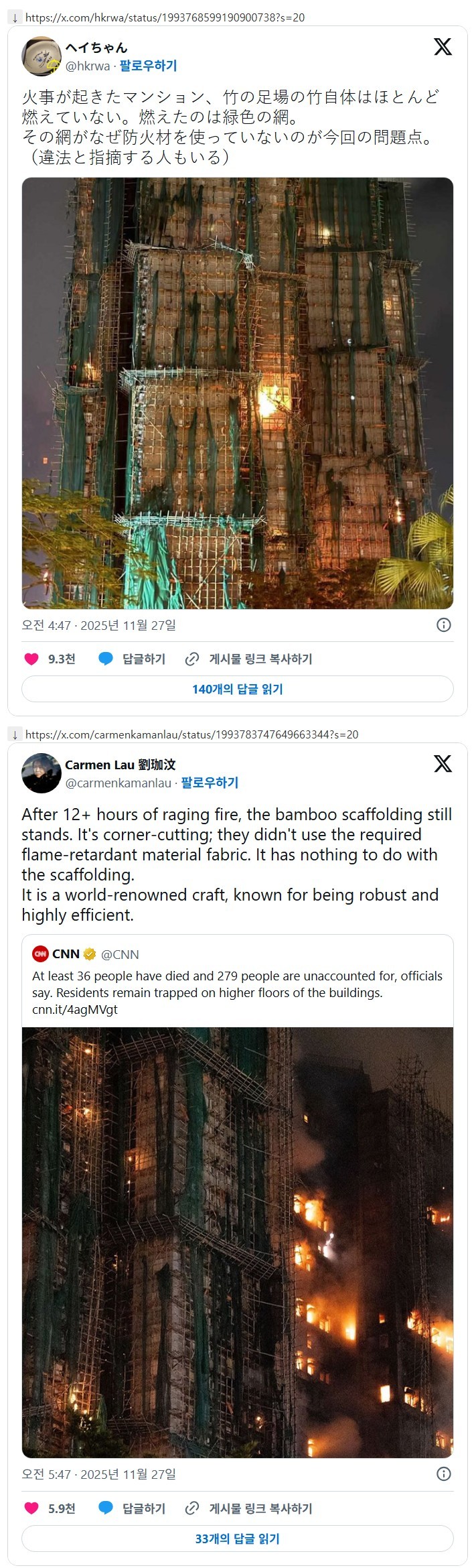Follow @hkrwa via 팔로우하기

148,66
